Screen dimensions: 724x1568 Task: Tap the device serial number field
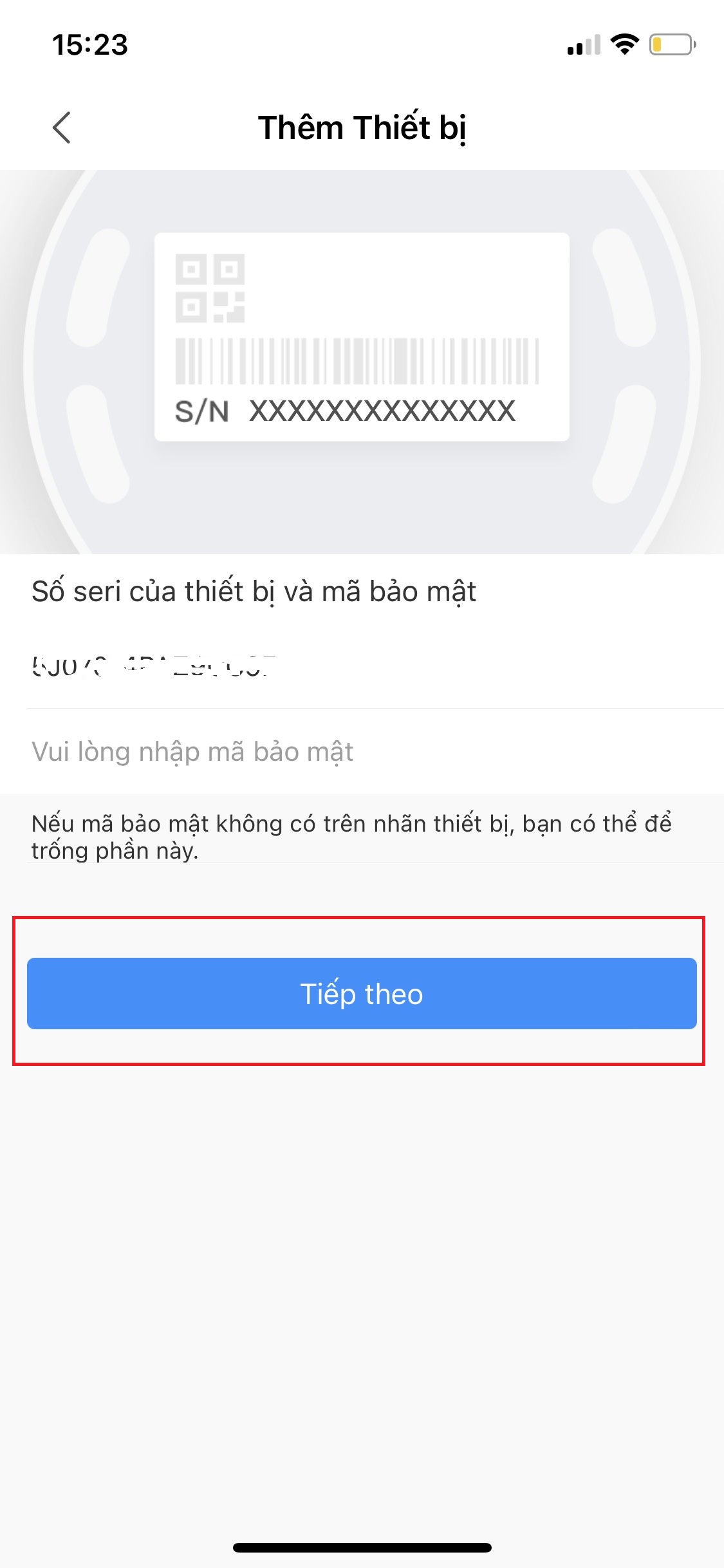pos(375,667)
